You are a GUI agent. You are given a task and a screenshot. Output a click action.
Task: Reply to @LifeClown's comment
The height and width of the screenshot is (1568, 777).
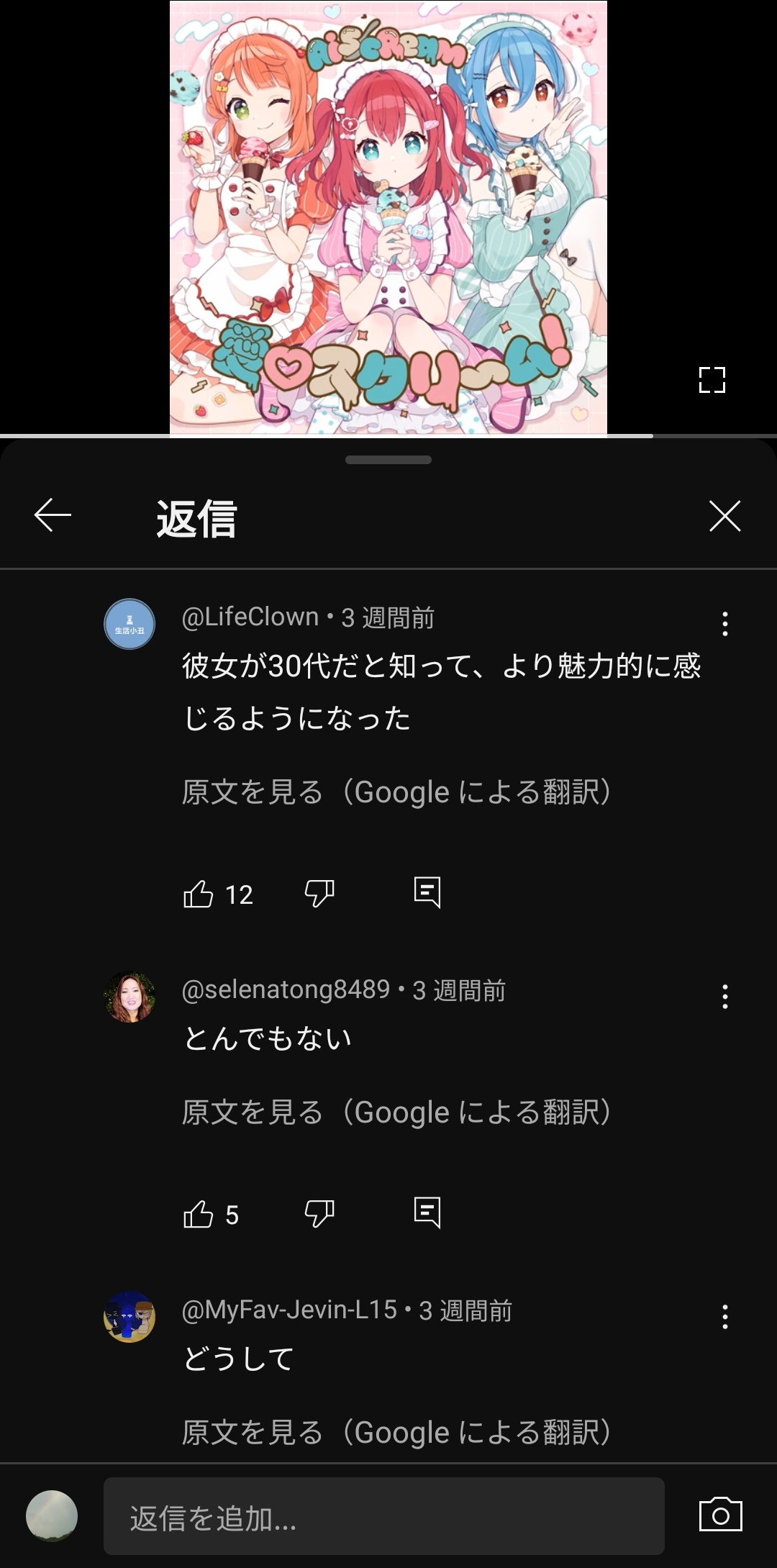click(427, 893)
